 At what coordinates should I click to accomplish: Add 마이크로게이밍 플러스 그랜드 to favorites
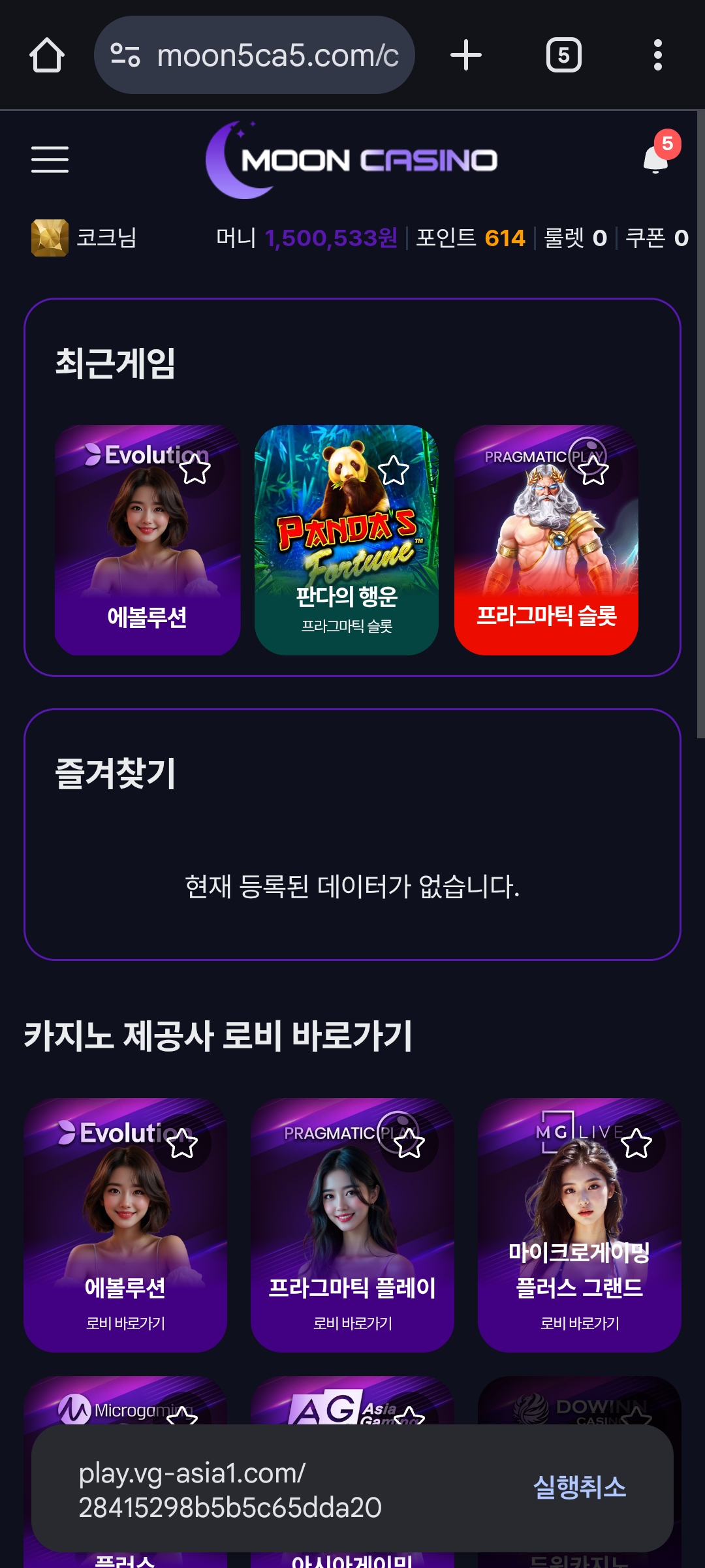636,1143
